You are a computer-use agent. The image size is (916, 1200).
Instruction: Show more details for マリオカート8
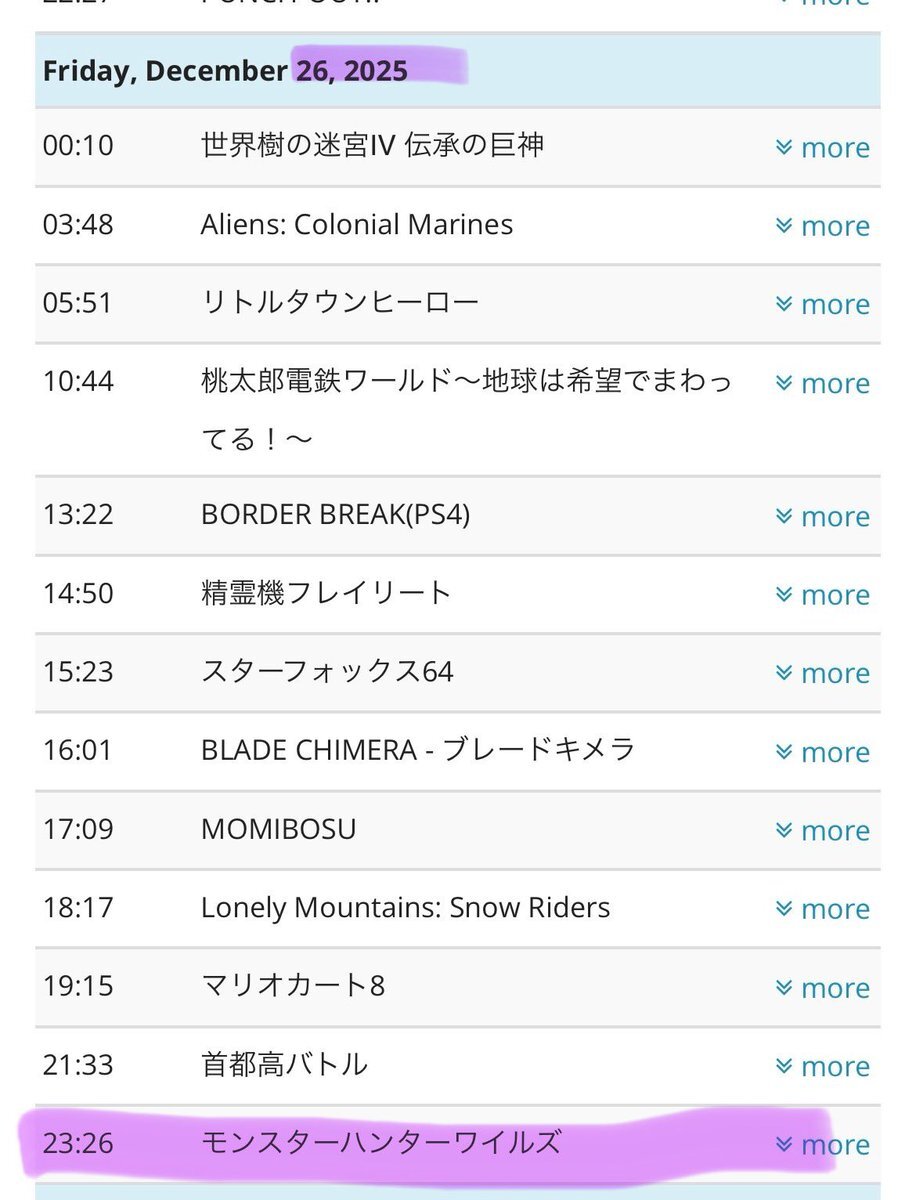coord(823,988)
